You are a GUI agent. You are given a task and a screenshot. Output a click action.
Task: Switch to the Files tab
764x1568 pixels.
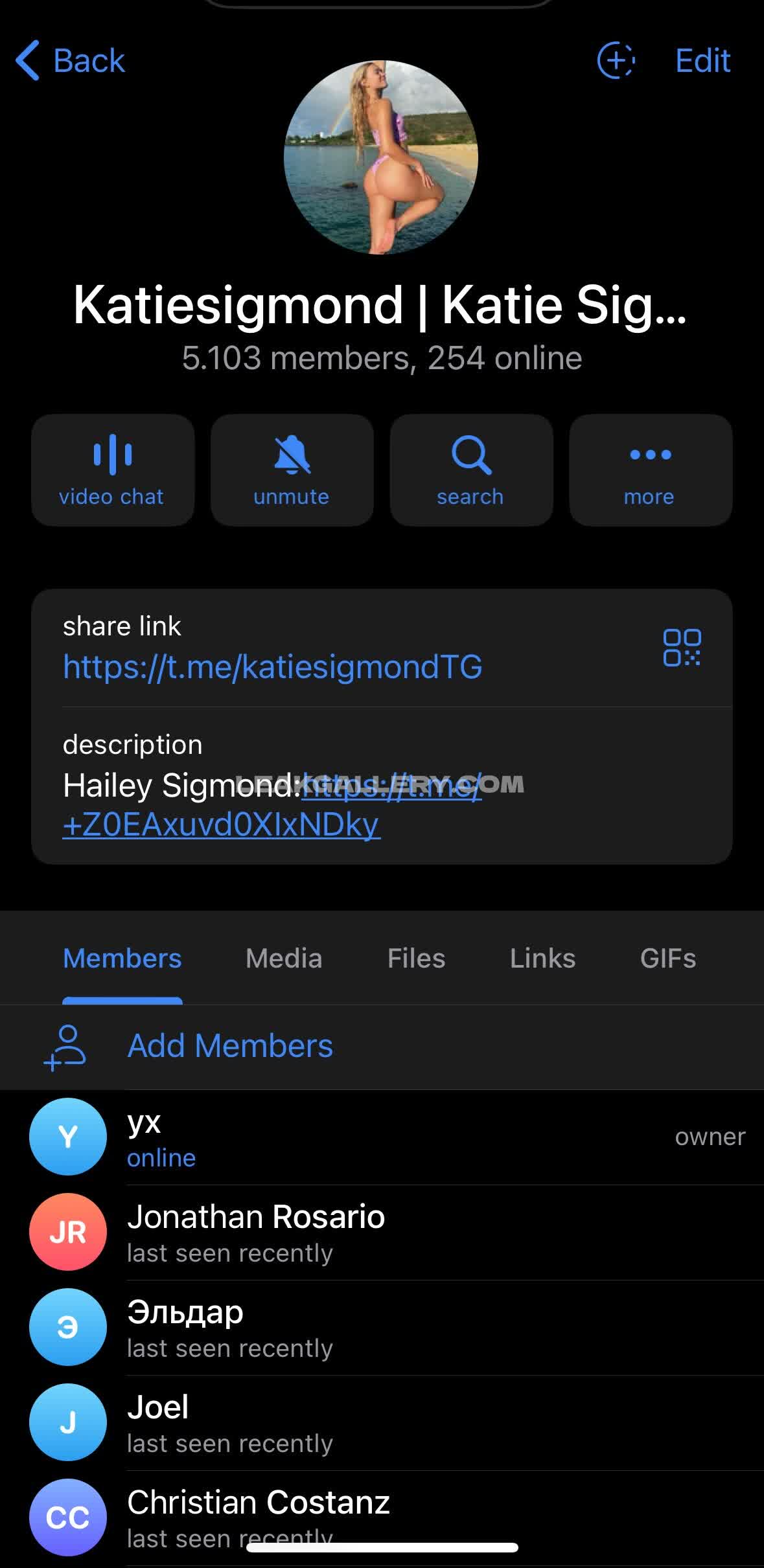pos(416,959)
